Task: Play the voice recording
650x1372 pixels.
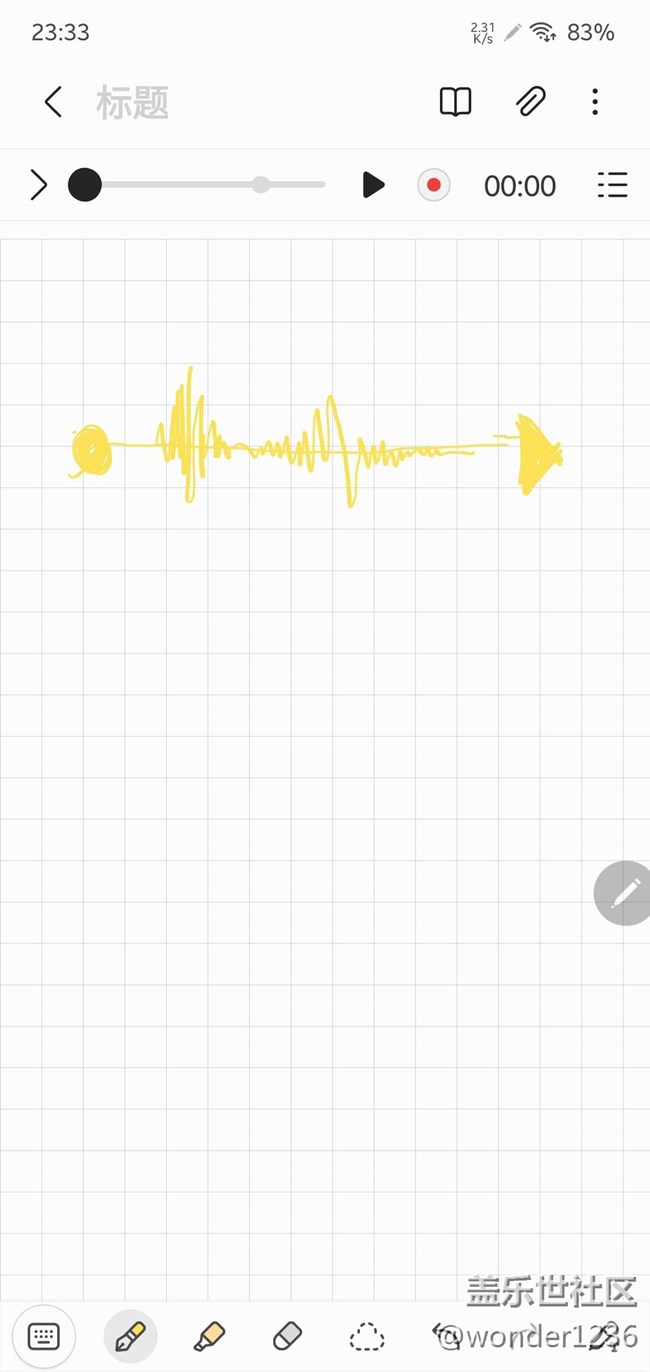Action: [373, 185]
